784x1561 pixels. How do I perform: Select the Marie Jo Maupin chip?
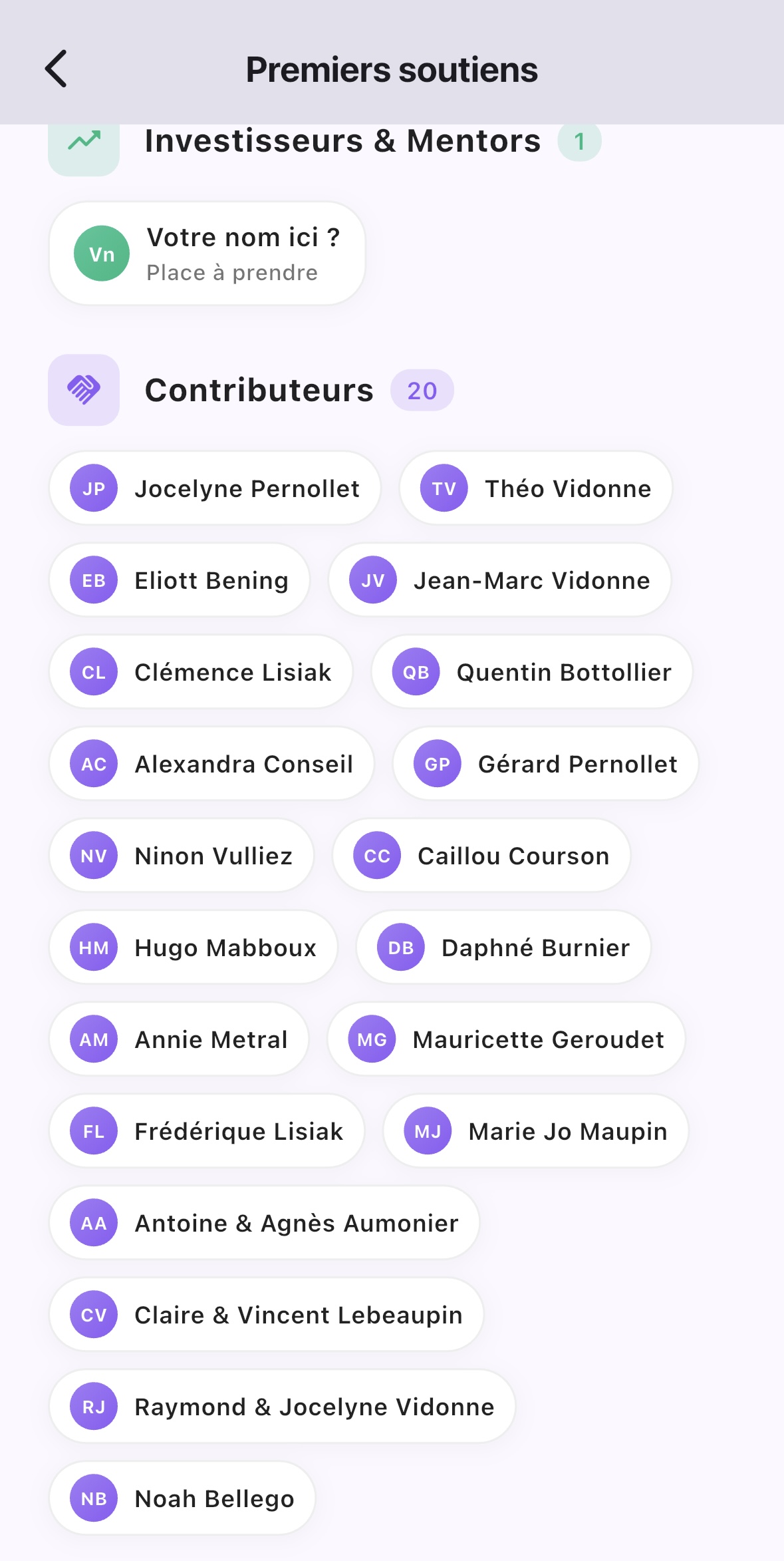[535, 1131]
